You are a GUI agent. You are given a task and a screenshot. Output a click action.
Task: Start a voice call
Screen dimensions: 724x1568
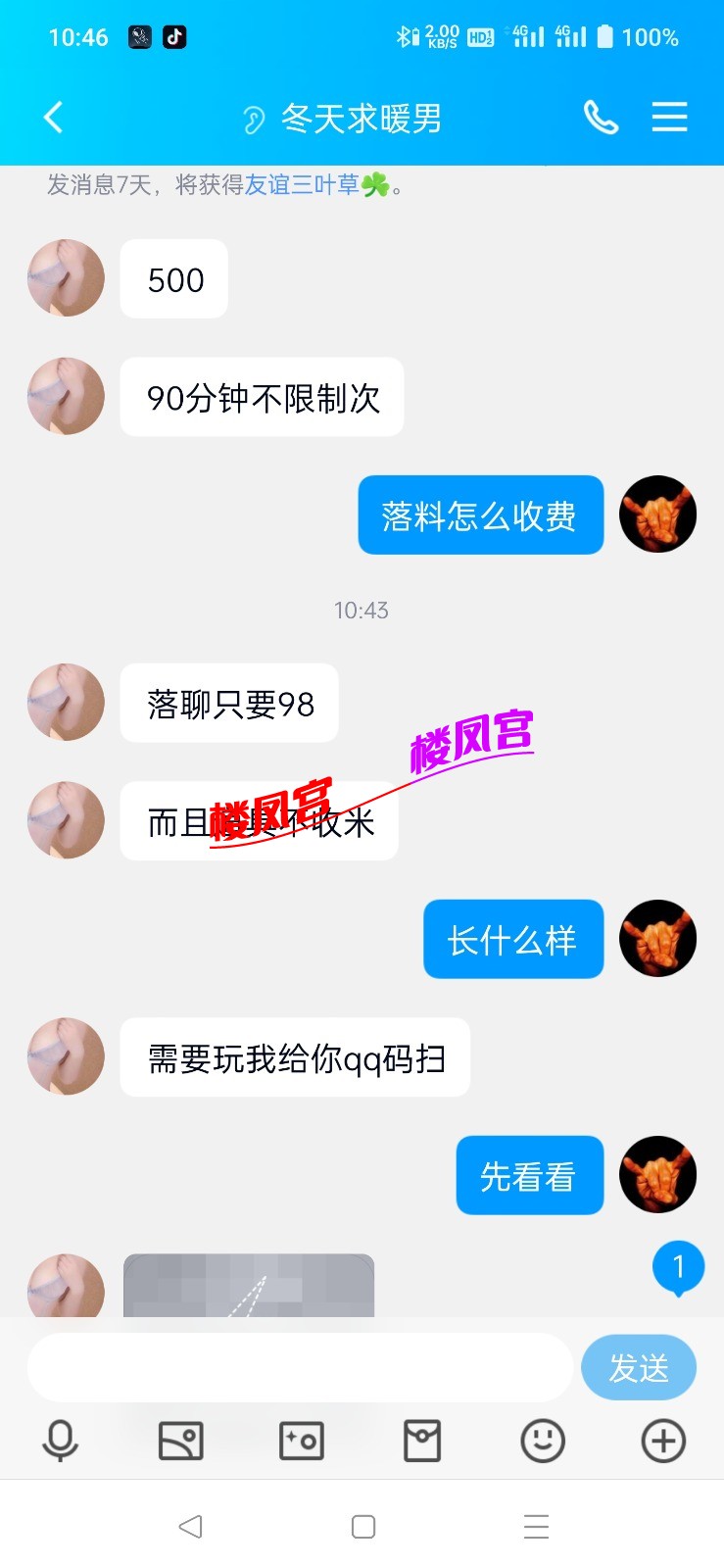point(601,118)
